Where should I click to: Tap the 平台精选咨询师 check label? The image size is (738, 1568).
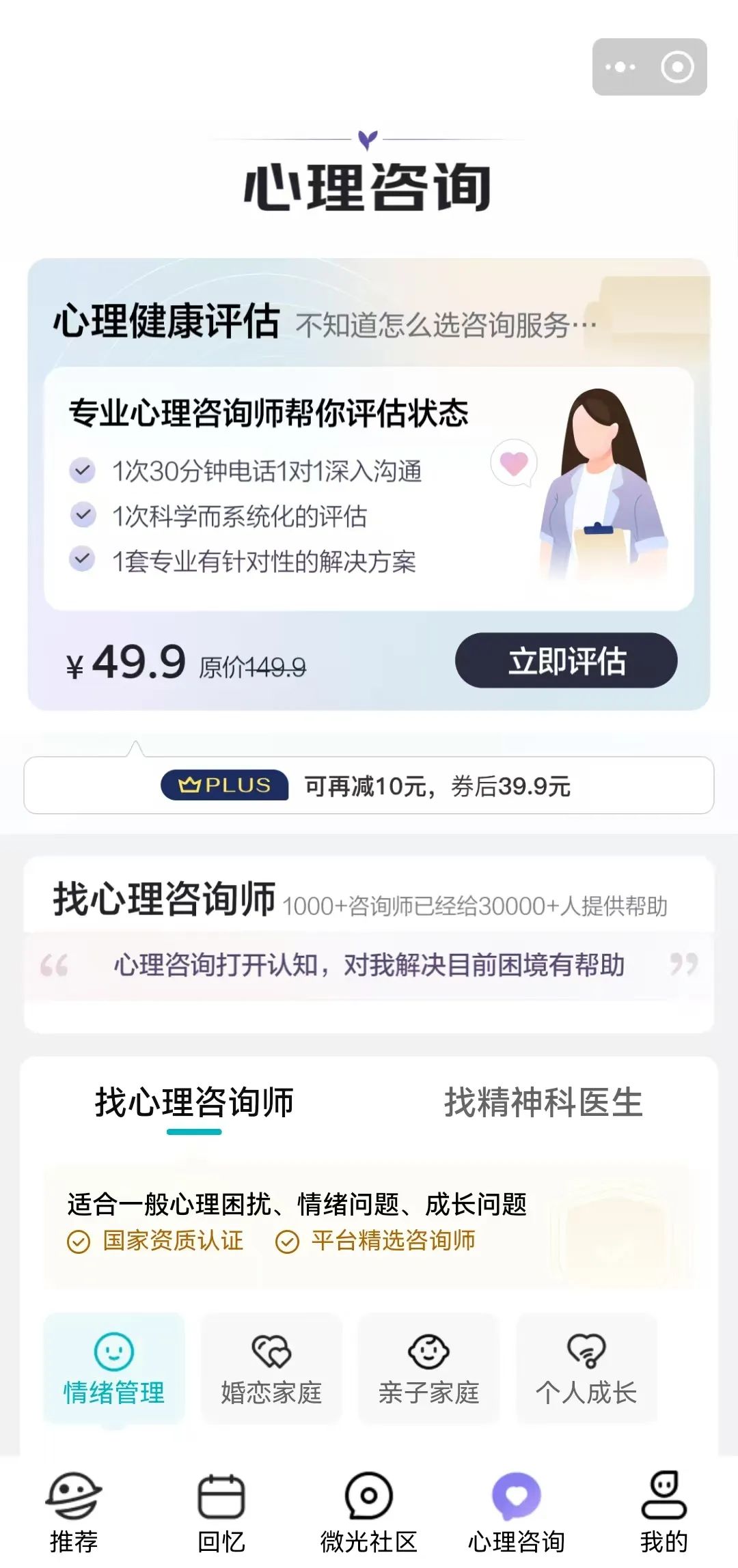377,1241
